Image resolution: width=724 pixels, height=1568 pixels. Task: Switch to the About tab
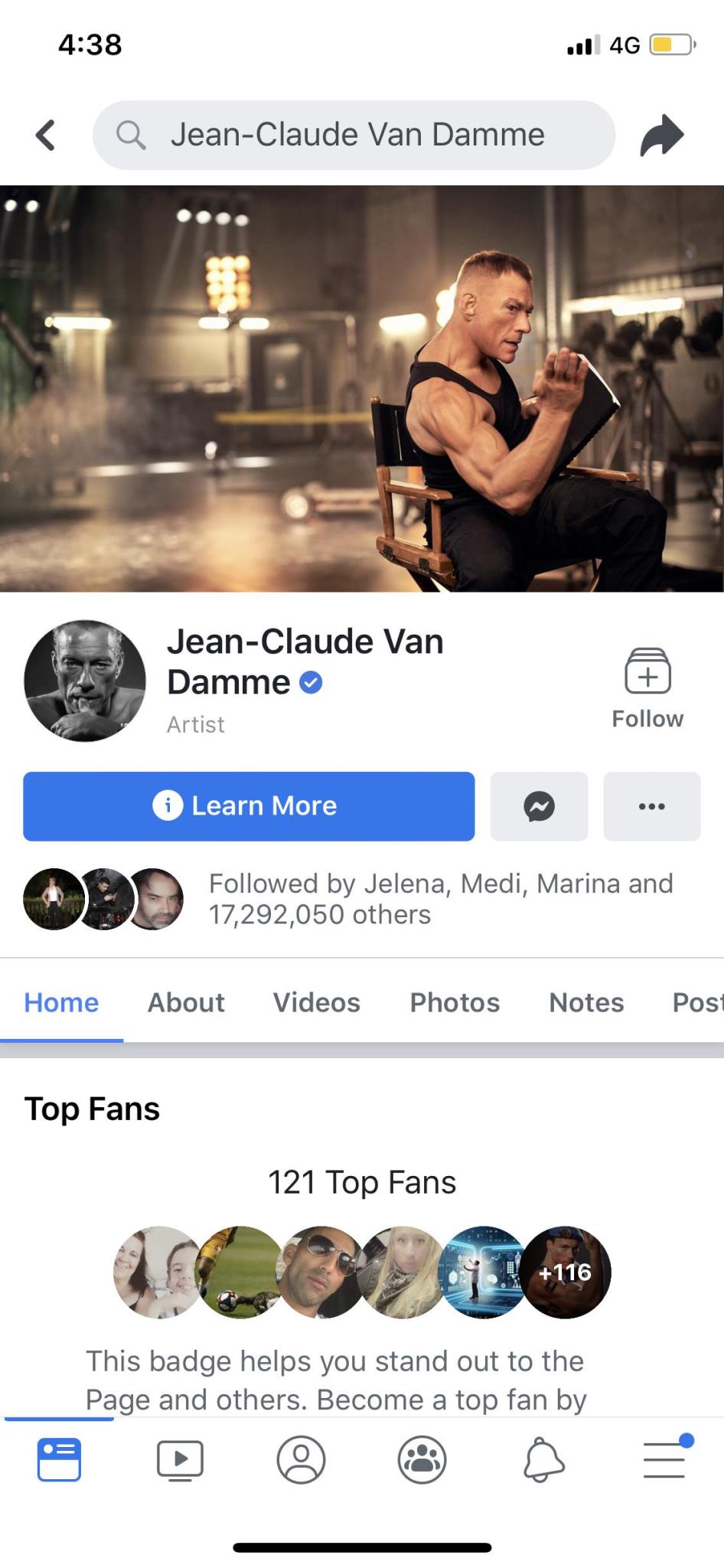pyautogui.click(x=186, y=1002)
